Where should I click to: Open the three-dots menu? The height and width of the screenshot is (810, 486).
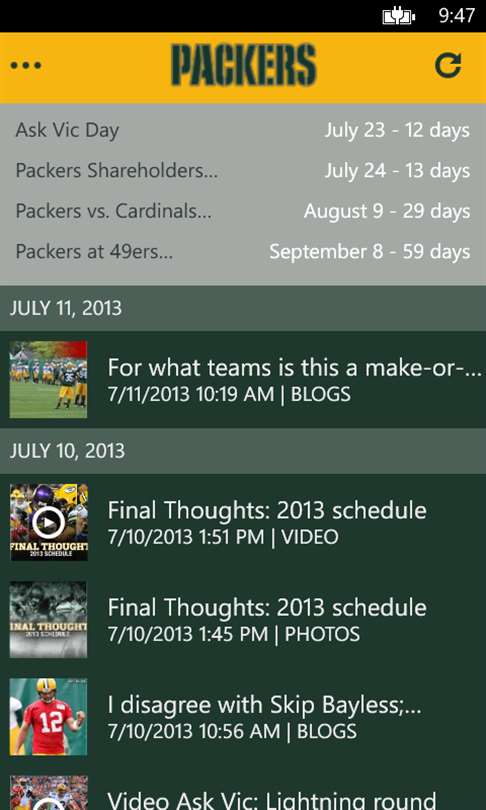26,66
